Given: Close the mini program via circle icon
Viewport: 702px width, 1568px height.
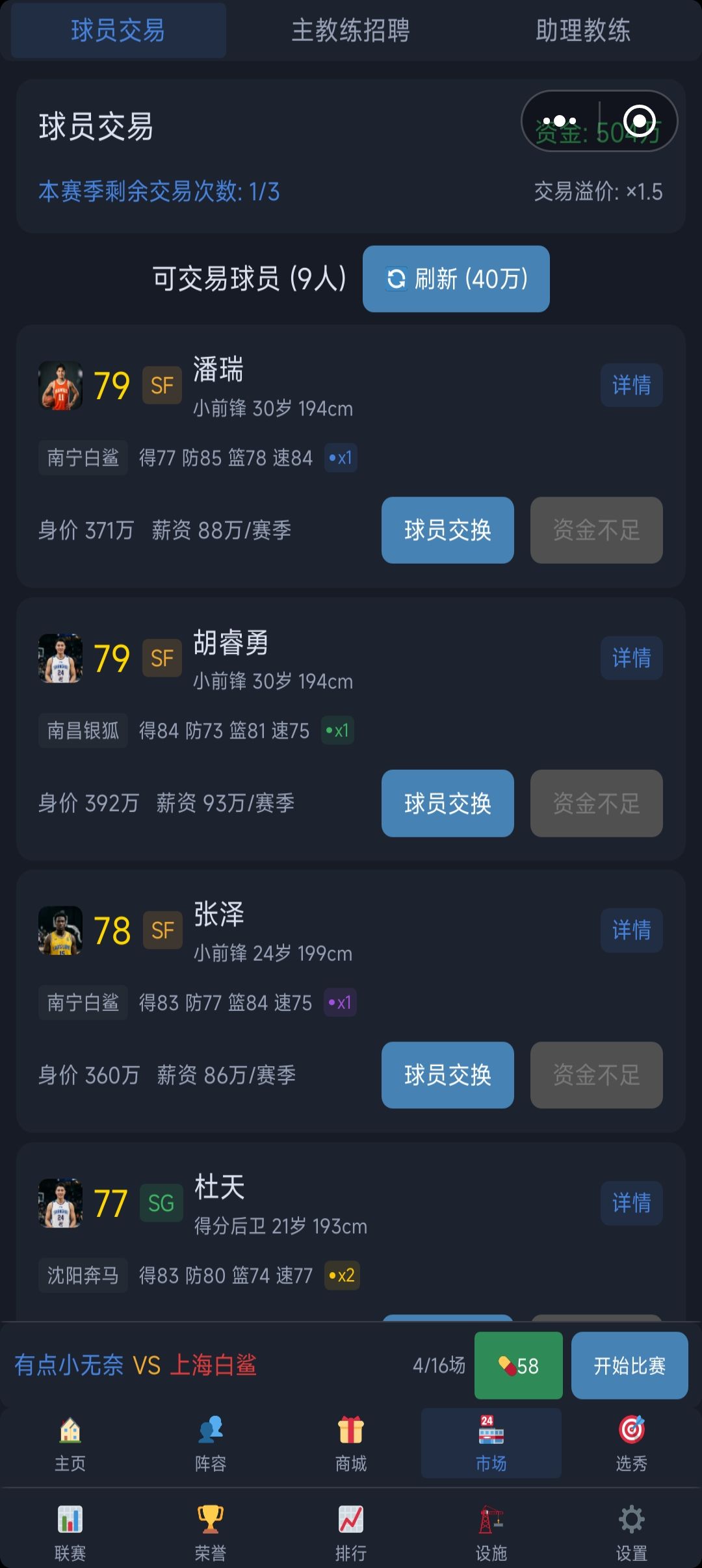Looking at the screenshot, I should pyautogui.click(x=639, y=121).
